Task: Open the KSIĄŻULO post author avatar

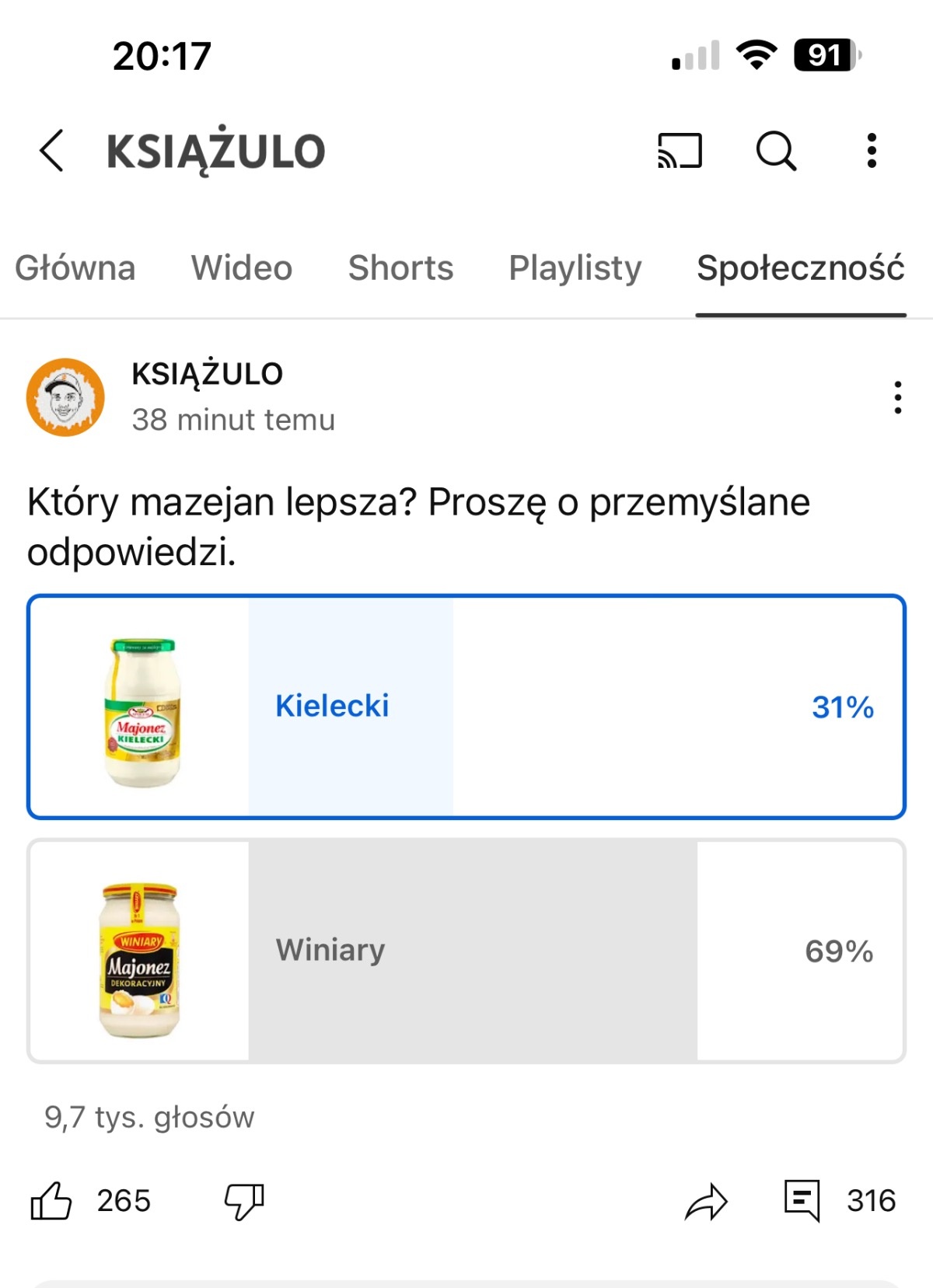Action: coord(66,397)
